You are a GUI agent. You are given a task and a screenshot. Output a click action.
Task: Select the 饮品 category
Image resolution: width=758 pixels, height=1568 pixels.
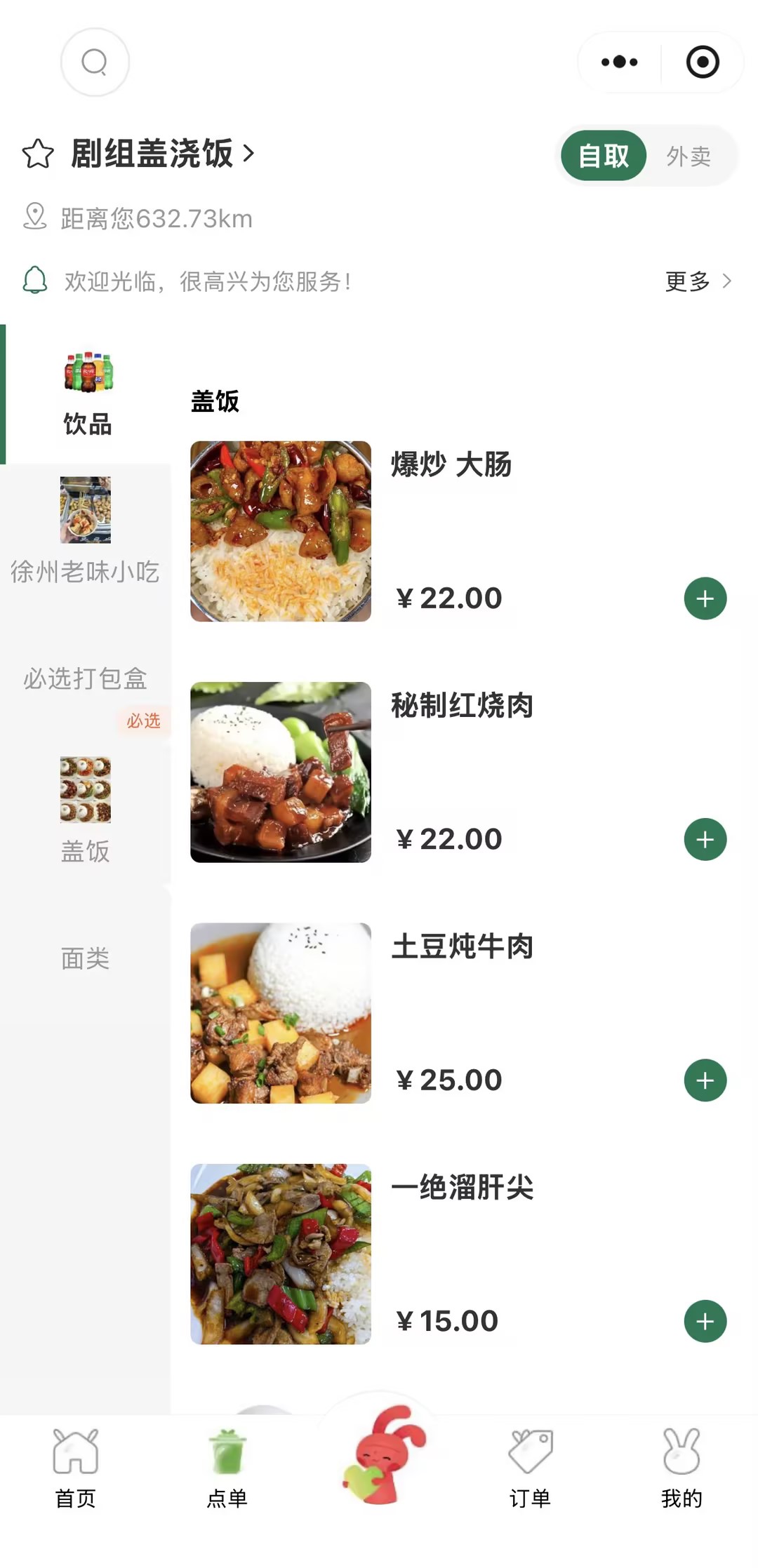[87, 394]
